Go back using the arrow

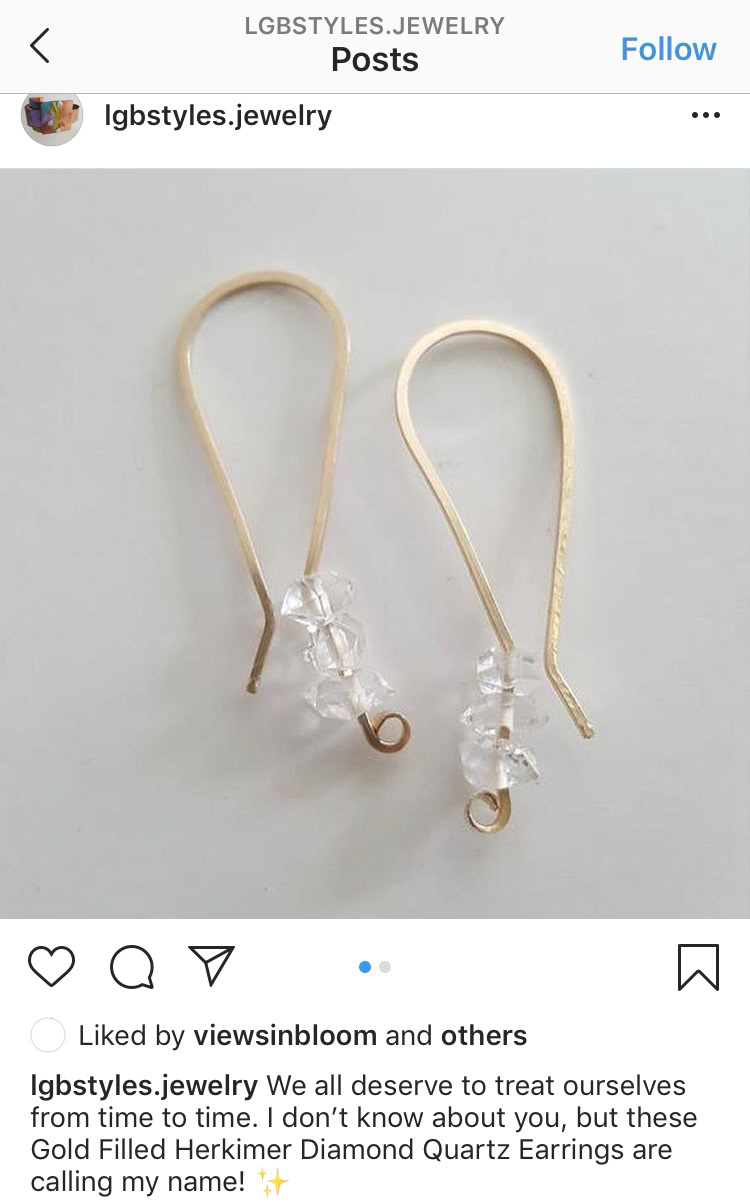pos(40,46)
